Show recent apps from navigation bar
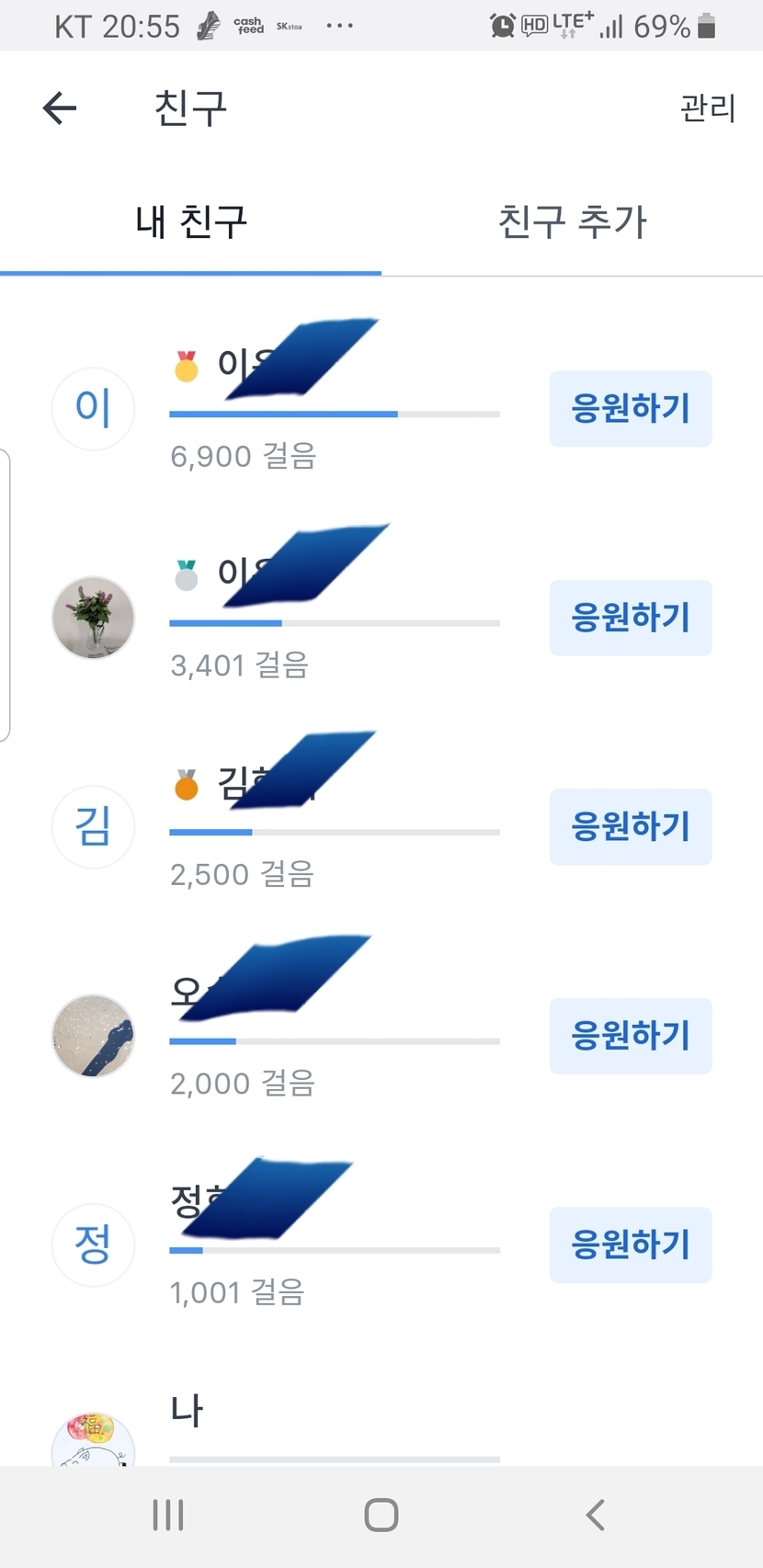Screen dimensions: 763x1568 (168, 1515)
